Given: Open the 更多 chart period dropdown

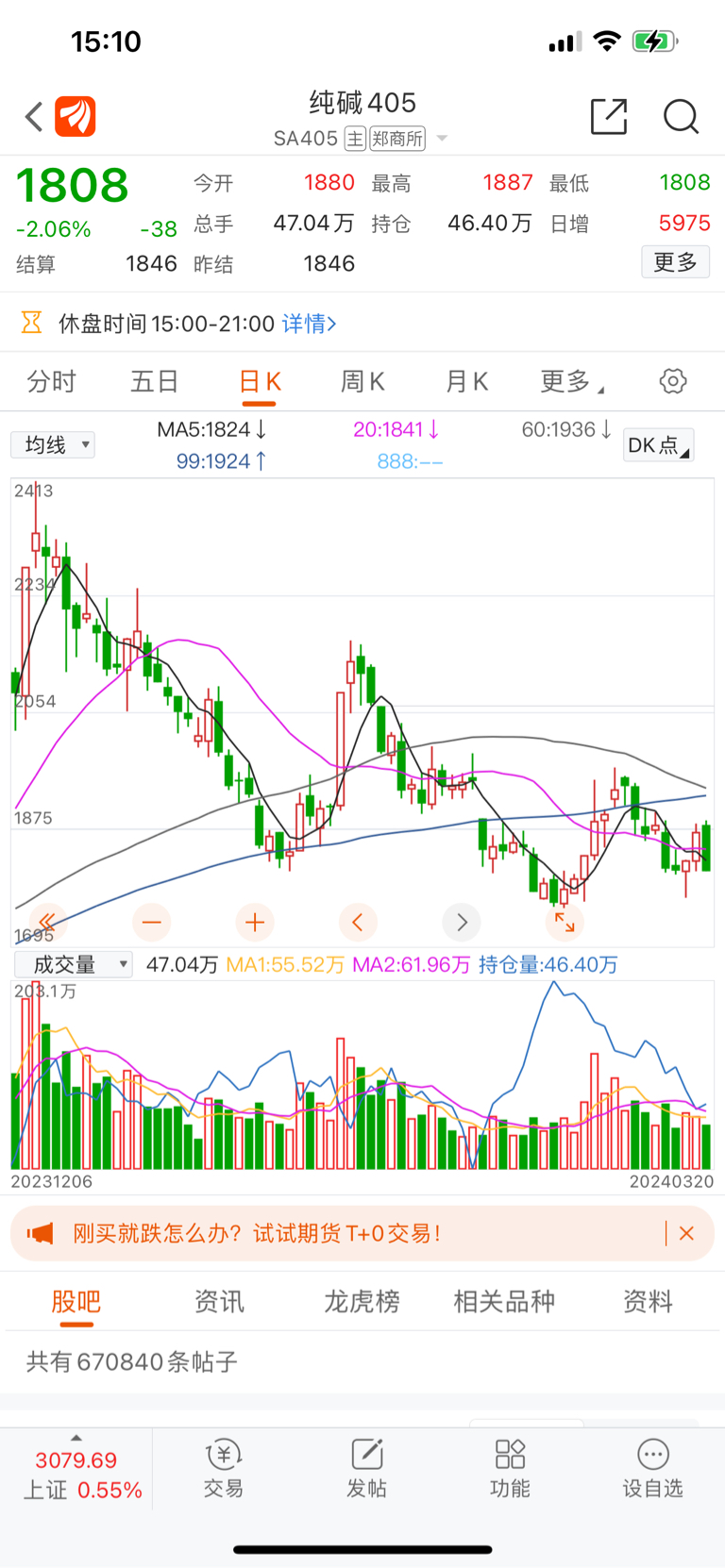Looking at the screenshot, I should pos(572,382).
